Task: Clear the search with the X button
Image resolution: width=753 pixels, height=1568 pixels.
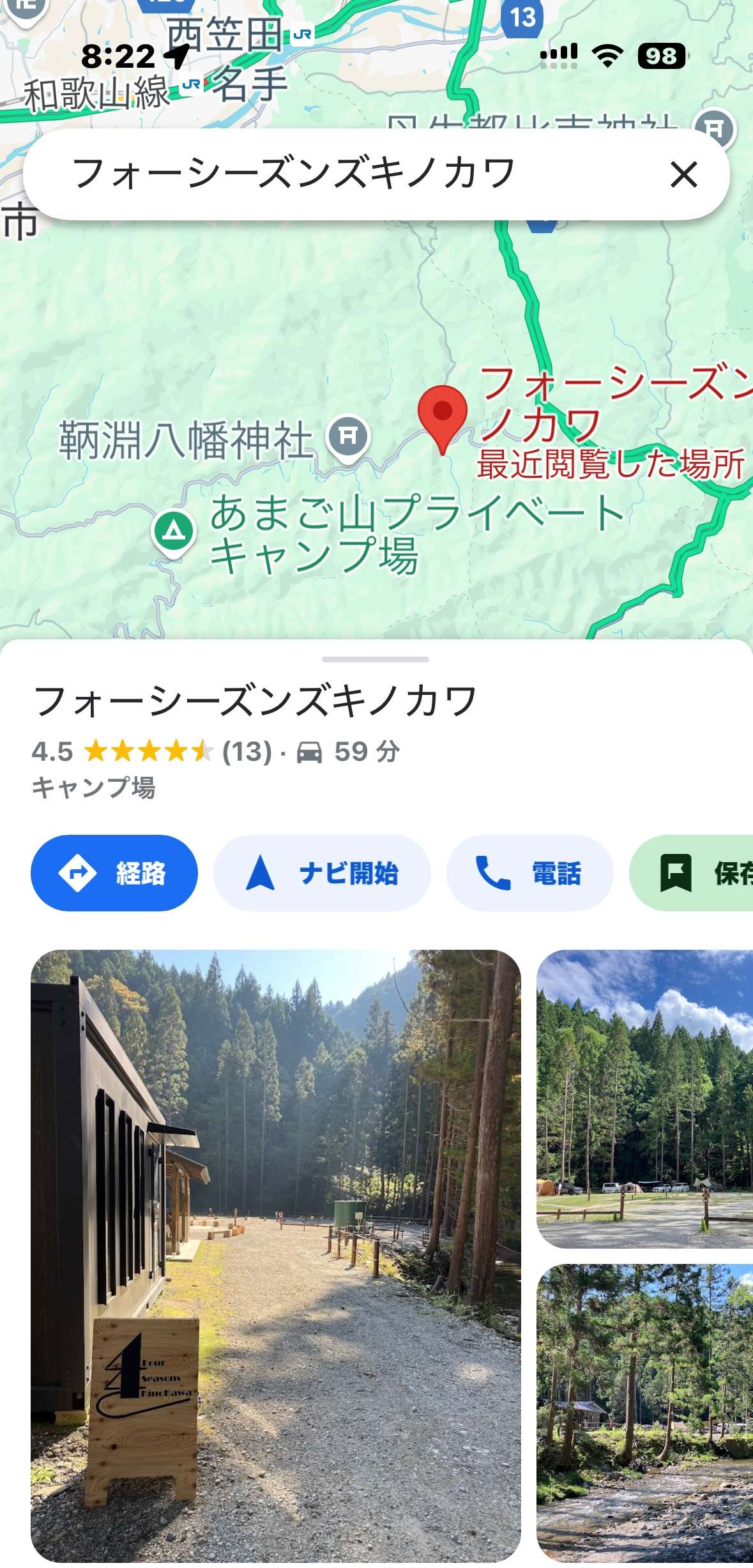Action: click(683, 174)
